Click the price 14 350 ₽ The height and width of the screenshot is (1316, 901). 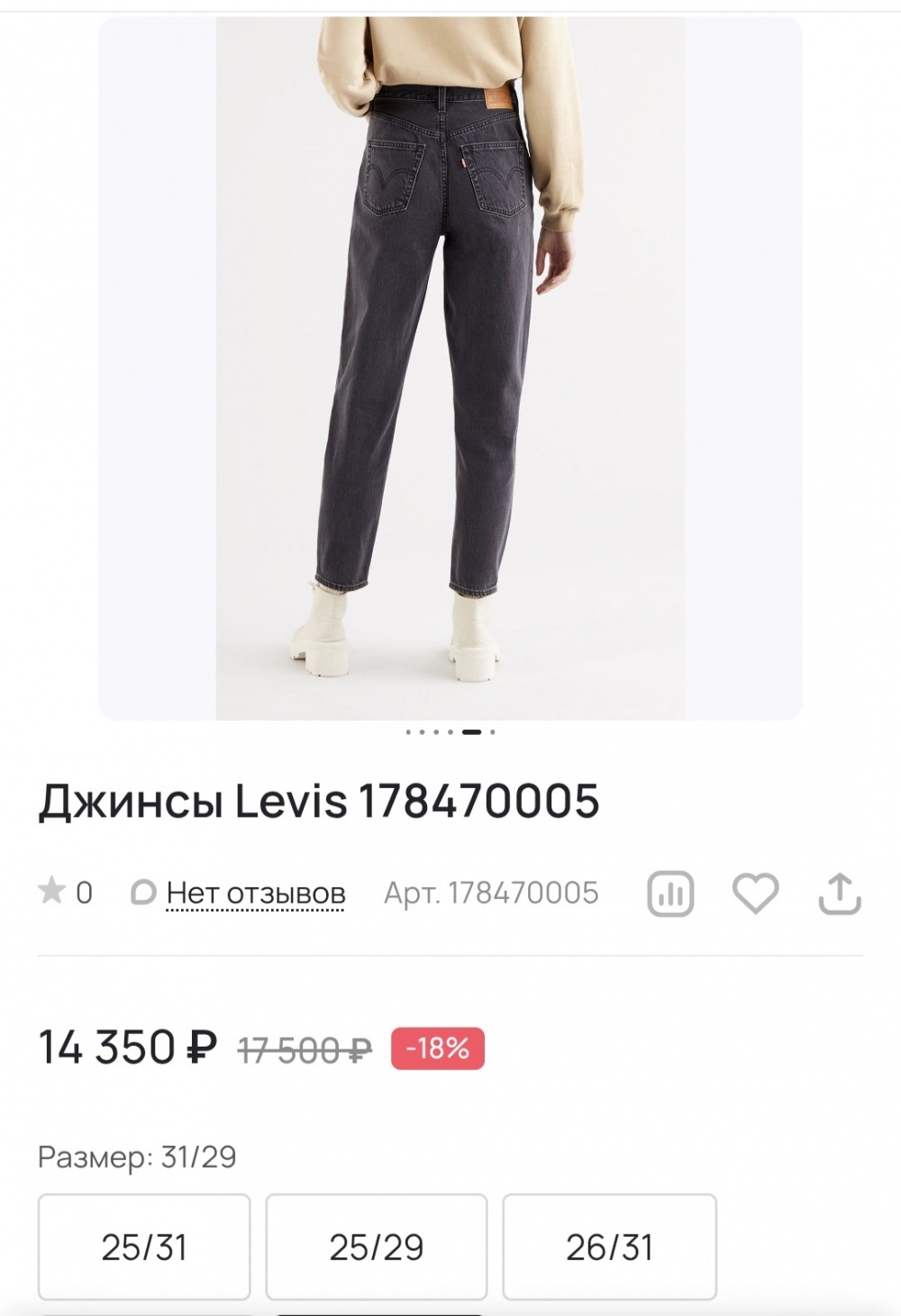click(126, 1045)
